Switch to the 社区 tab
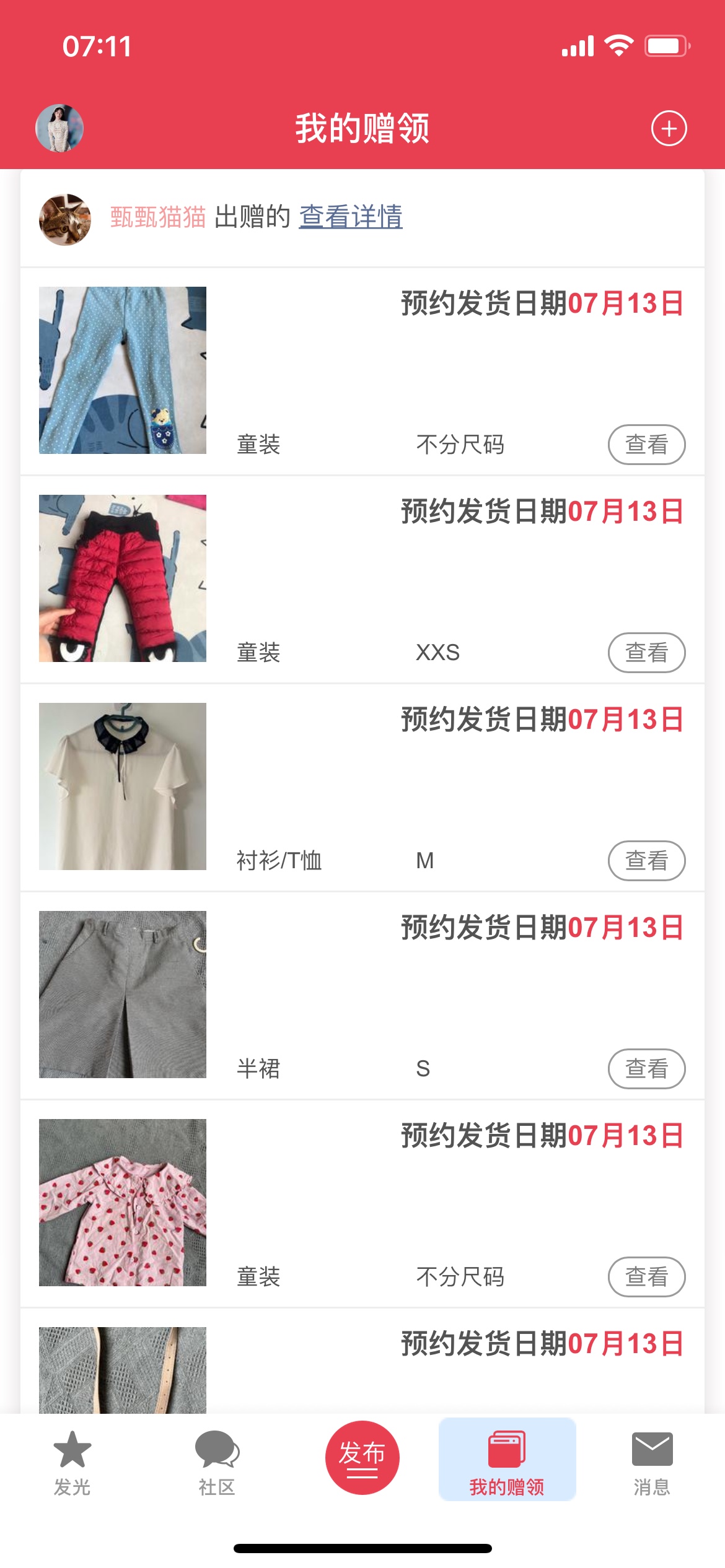 pyautogui.click(x=217, y=1463)
